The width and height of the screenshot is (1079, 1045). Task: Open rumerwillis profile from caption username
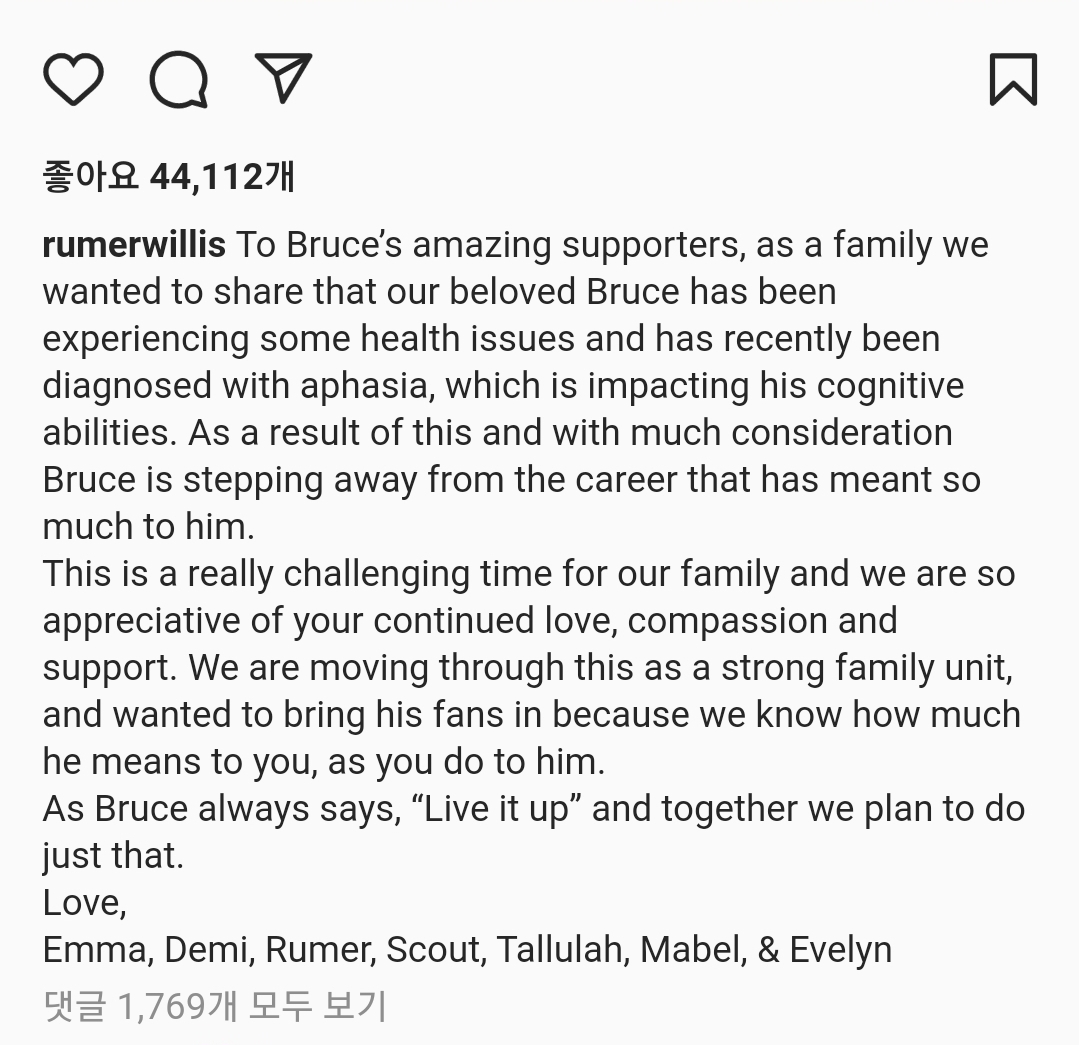(x=134, y=245)
